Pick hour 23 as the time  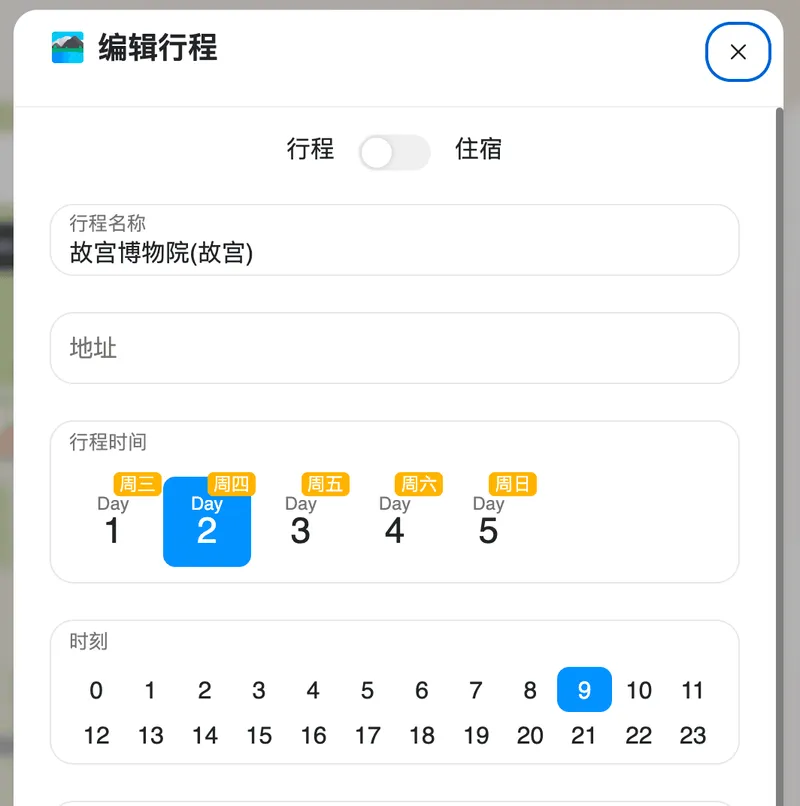[x=693, y=735]
